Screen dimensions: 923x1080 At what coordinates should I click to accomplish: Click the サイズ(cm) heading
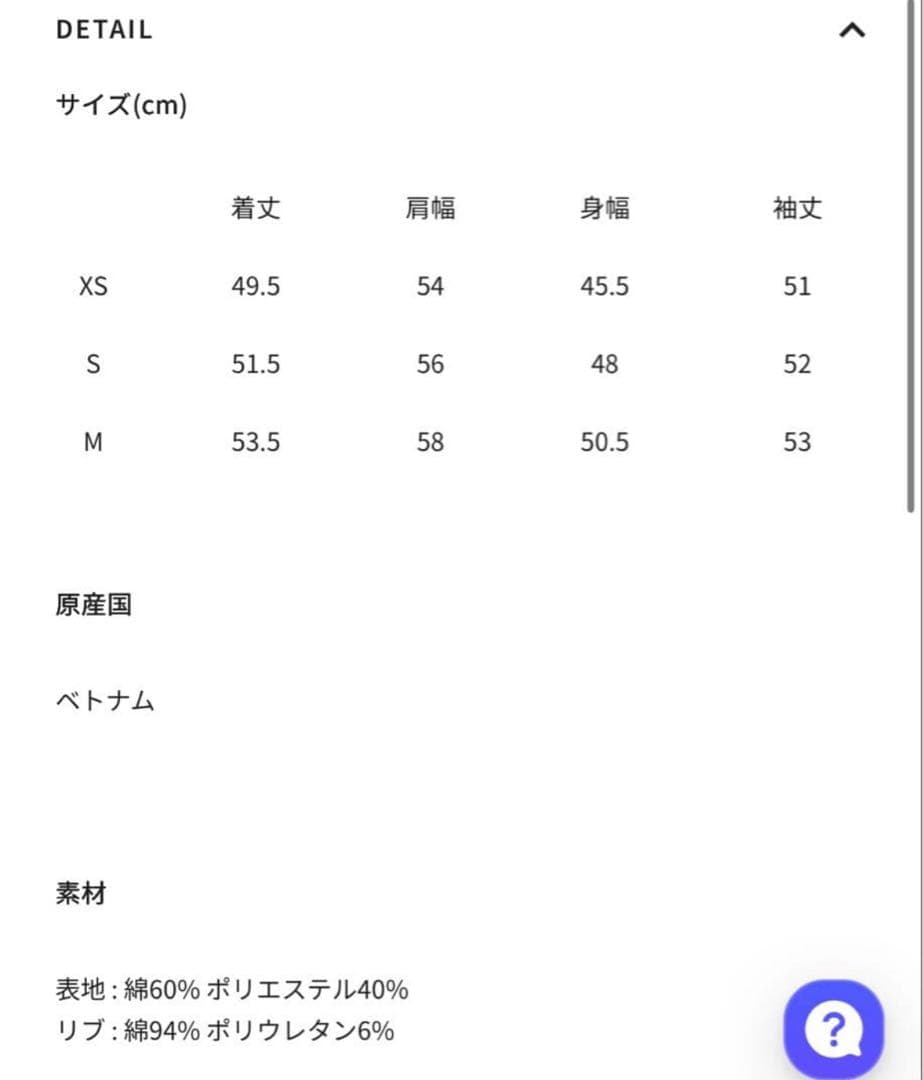point(122,103)
